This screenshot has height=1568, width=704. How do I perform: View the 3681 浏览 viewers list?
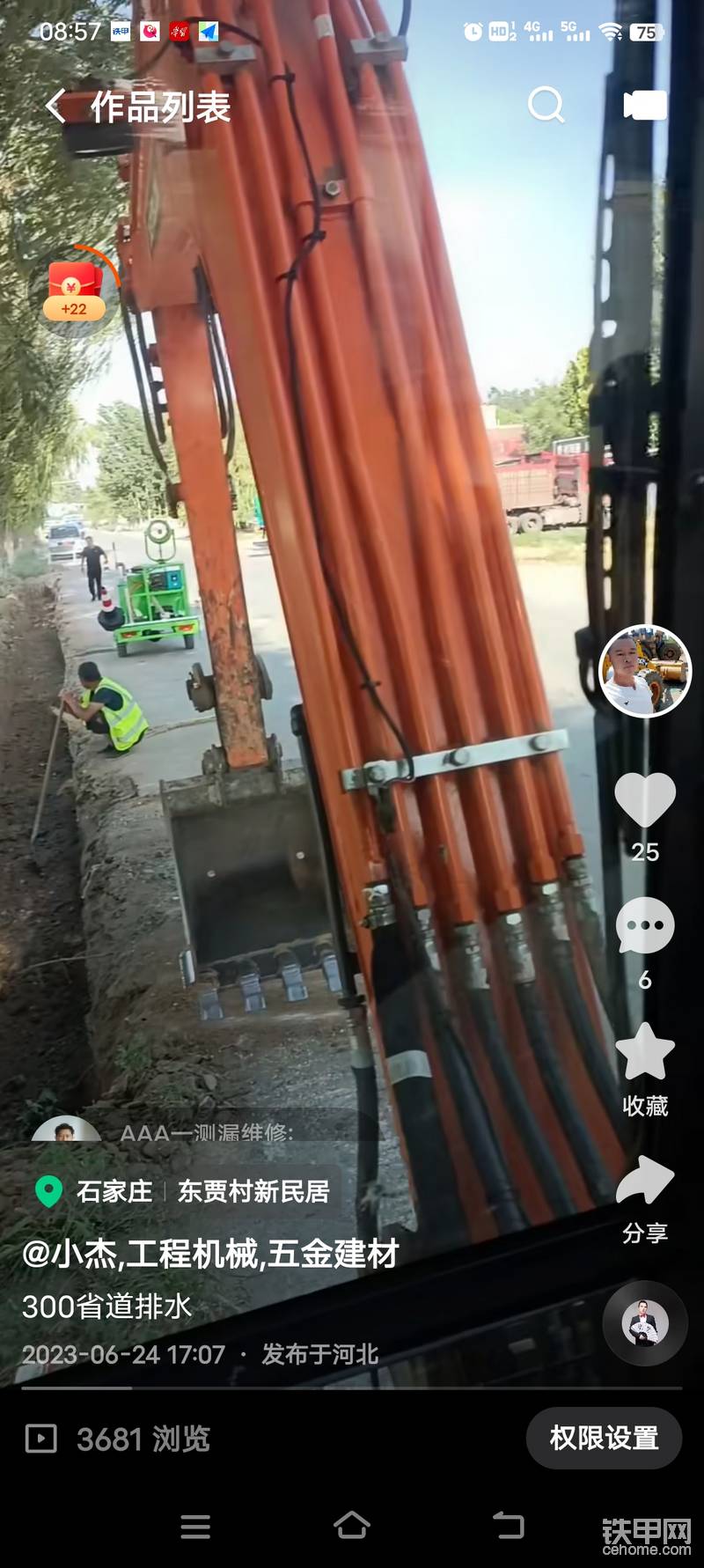[119, 1439]
